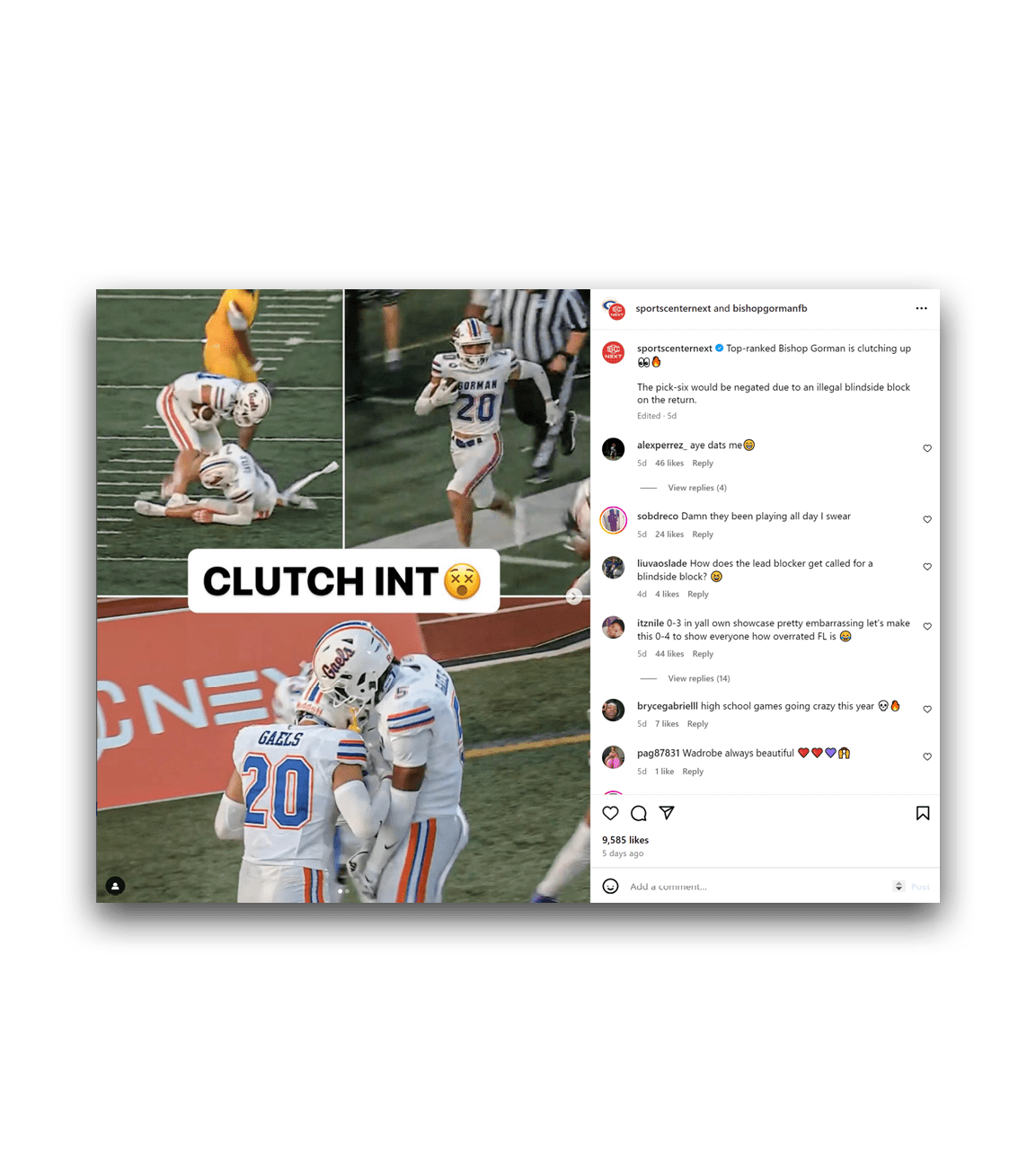Viewport: 1036px width, 1157px height.
Task: Show tagged accounts on the photo
Action: pos(115,886)
